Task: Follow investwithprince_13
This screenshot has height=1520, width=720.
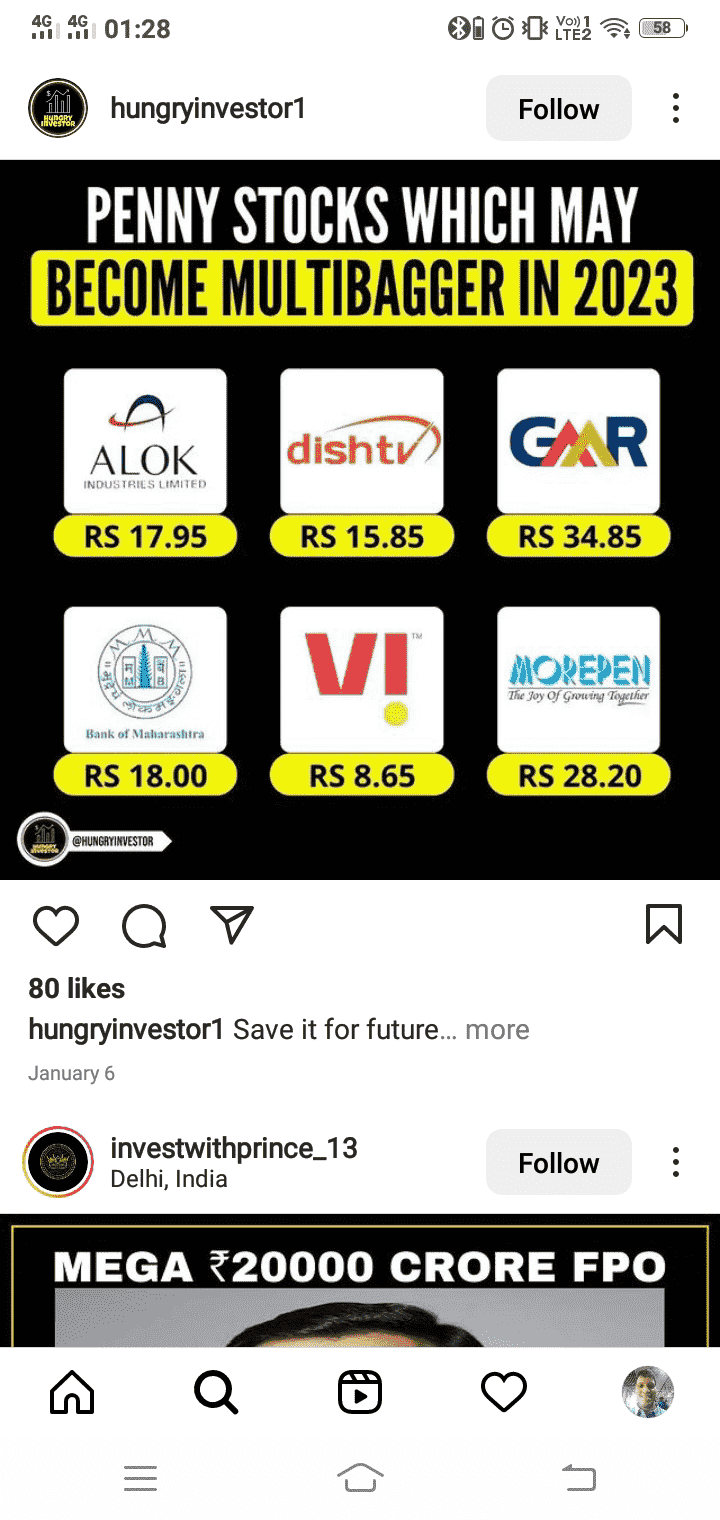Action: point(558,1163)
